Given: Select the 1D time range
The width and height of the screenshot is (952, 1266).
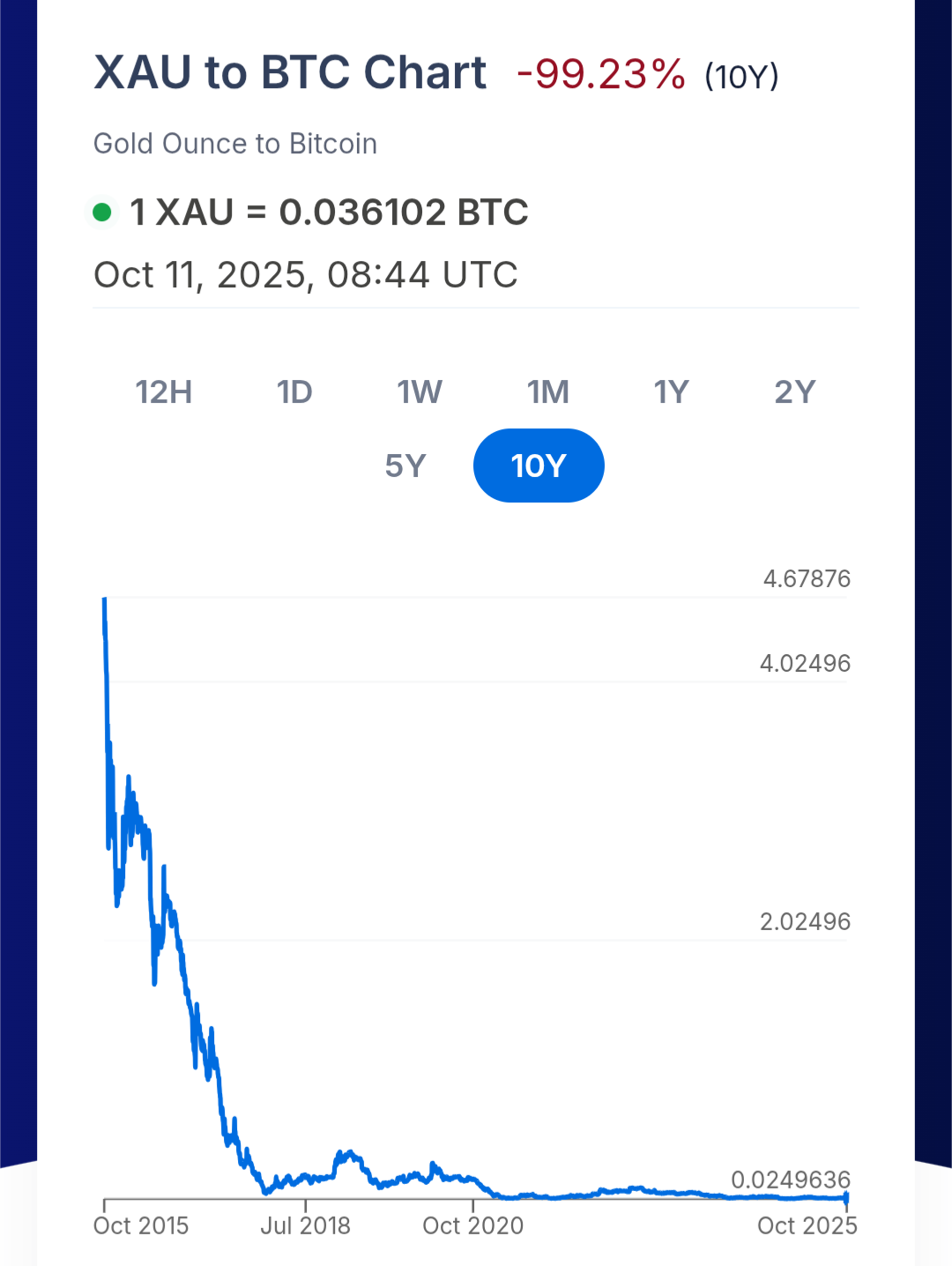Looking at the screenshot, I should (294, 392).
